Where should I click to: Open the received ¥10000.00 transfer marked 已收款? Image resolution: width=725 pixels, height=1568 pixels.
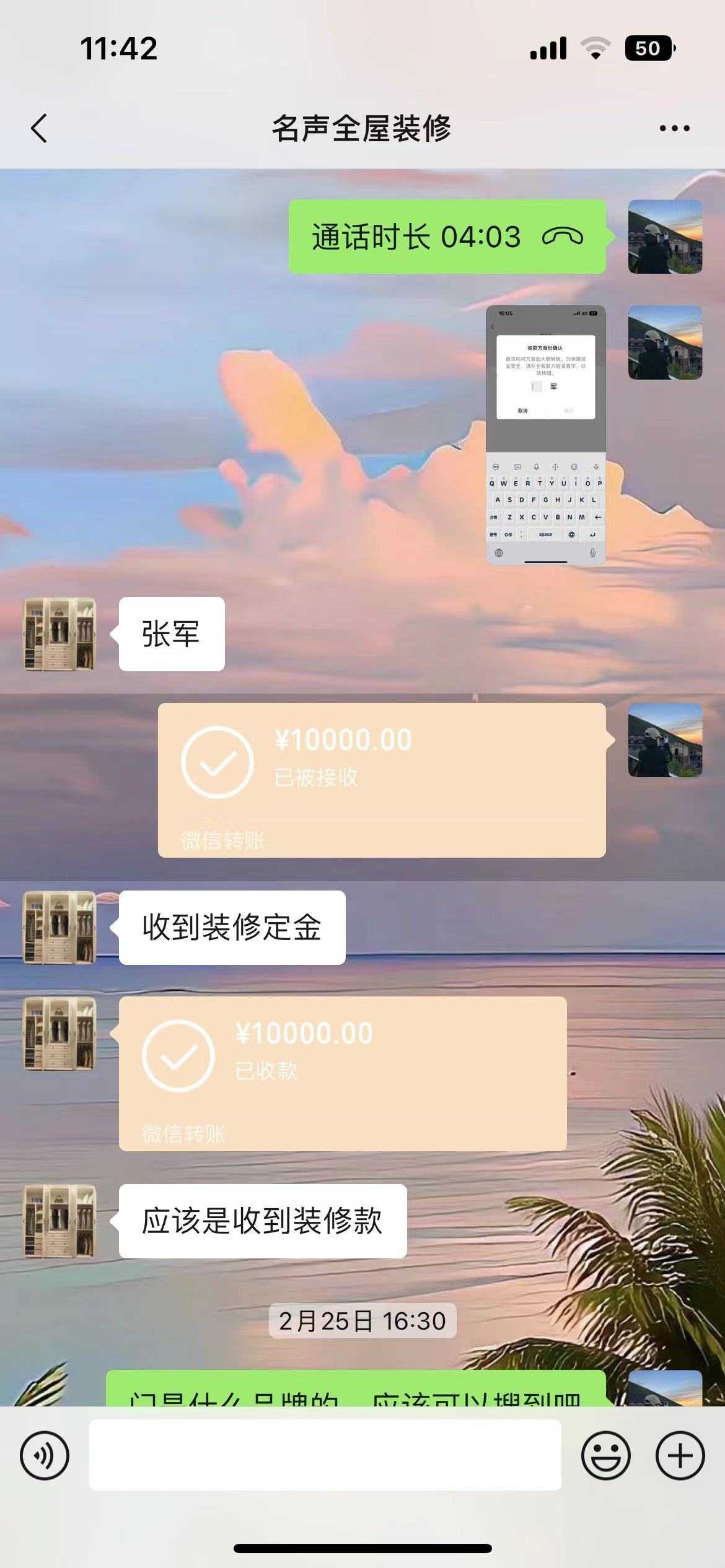tap(343, 1073)
